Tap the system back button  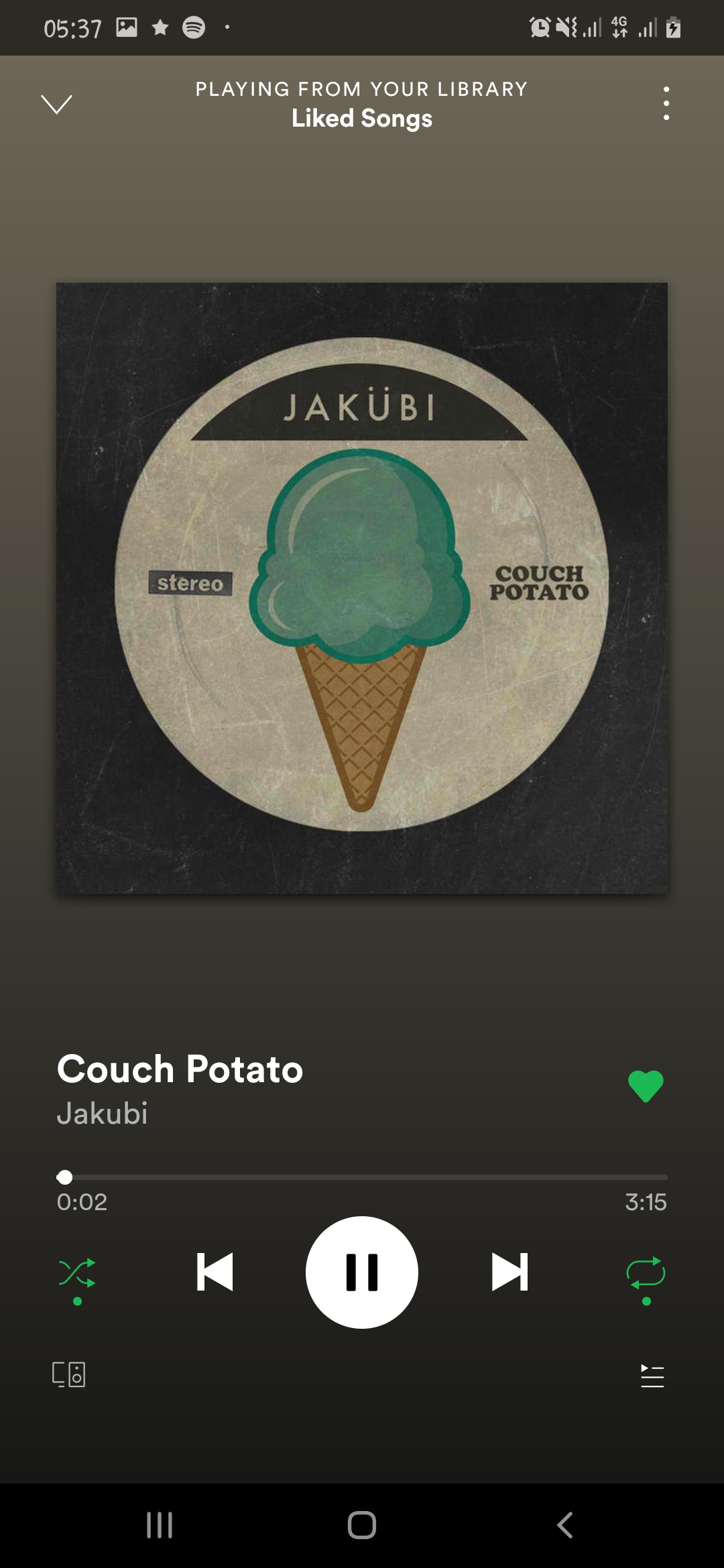pos(565,1526)
